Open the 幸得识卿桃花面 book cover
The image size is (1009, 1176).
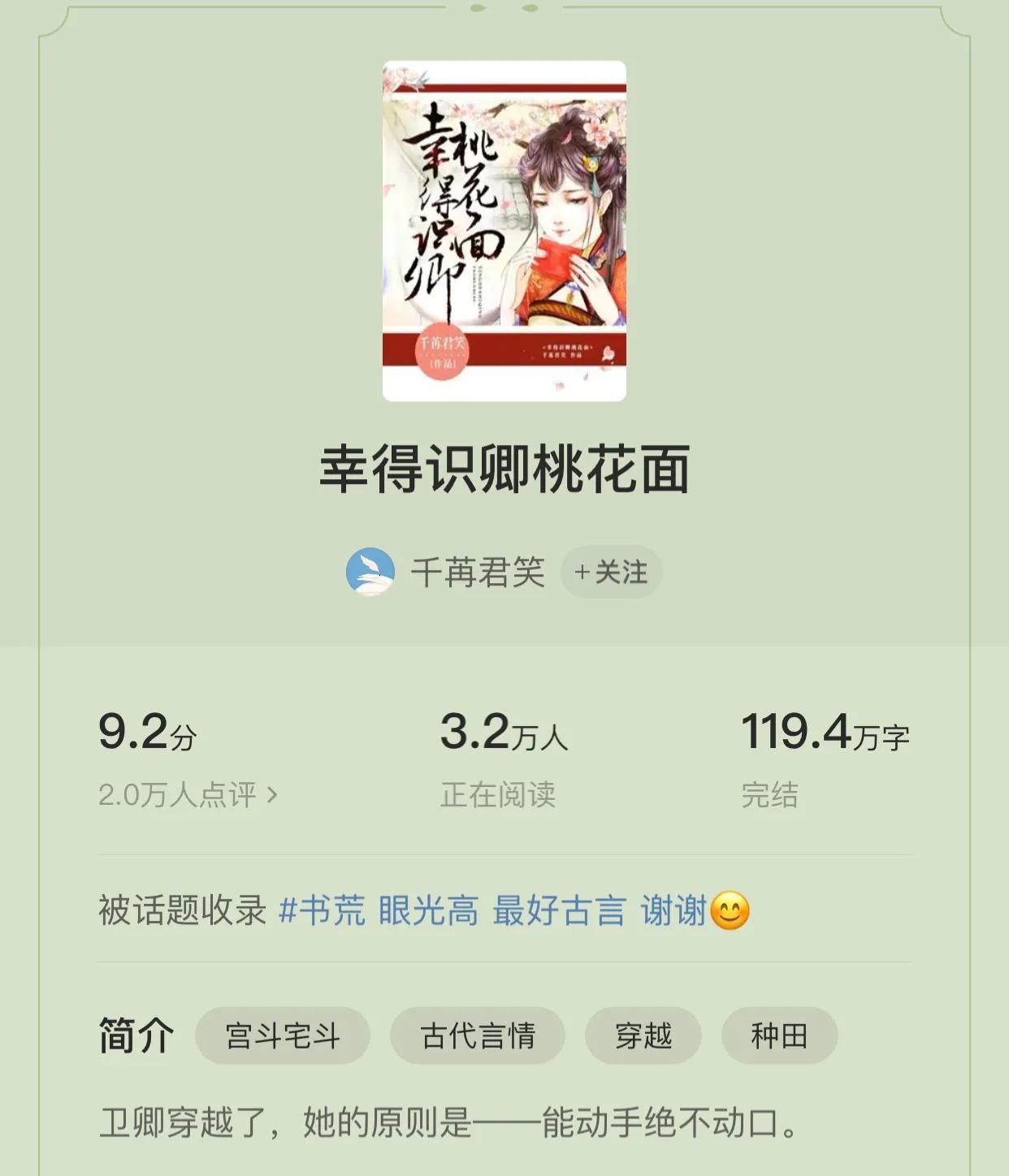pos(504,231)
